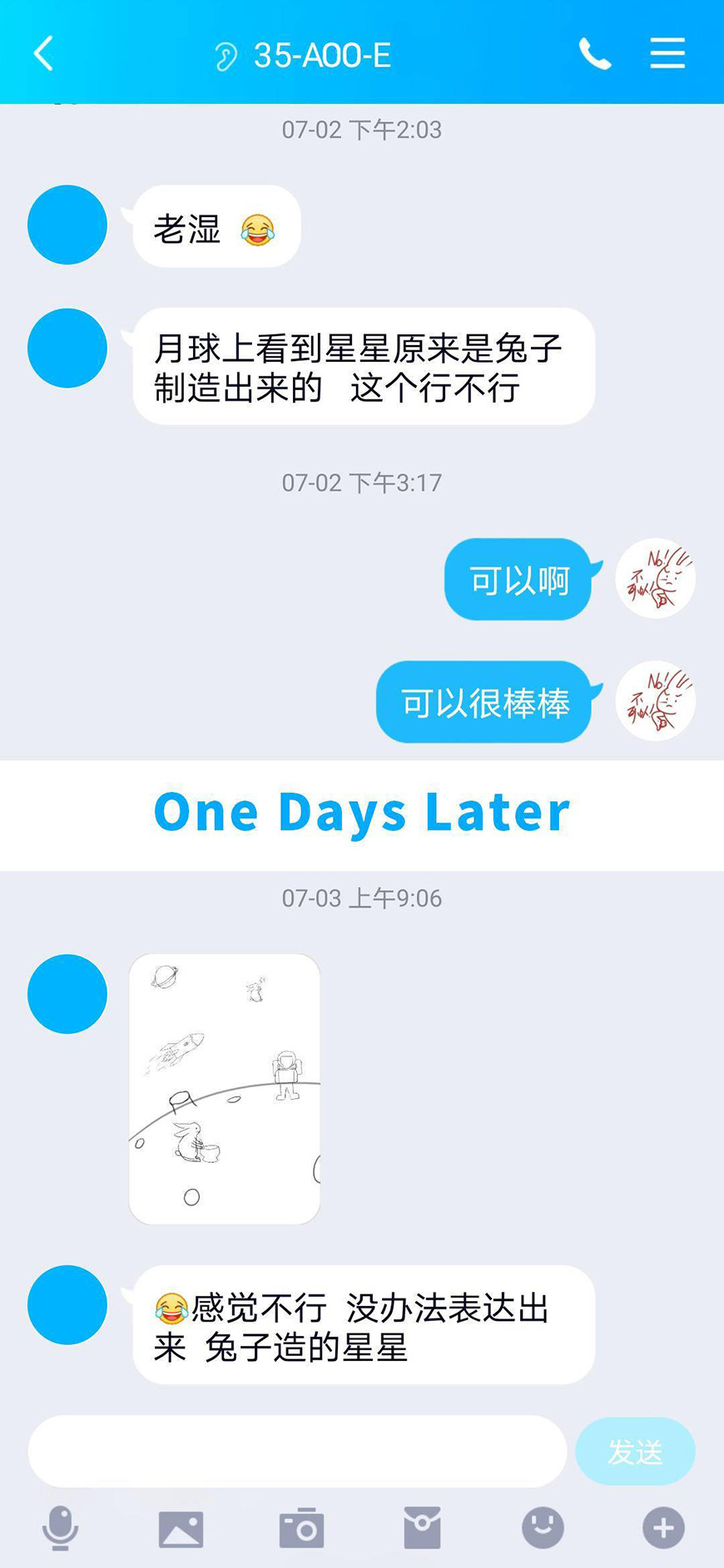Tap the 发送 send button

(635, 1452)
